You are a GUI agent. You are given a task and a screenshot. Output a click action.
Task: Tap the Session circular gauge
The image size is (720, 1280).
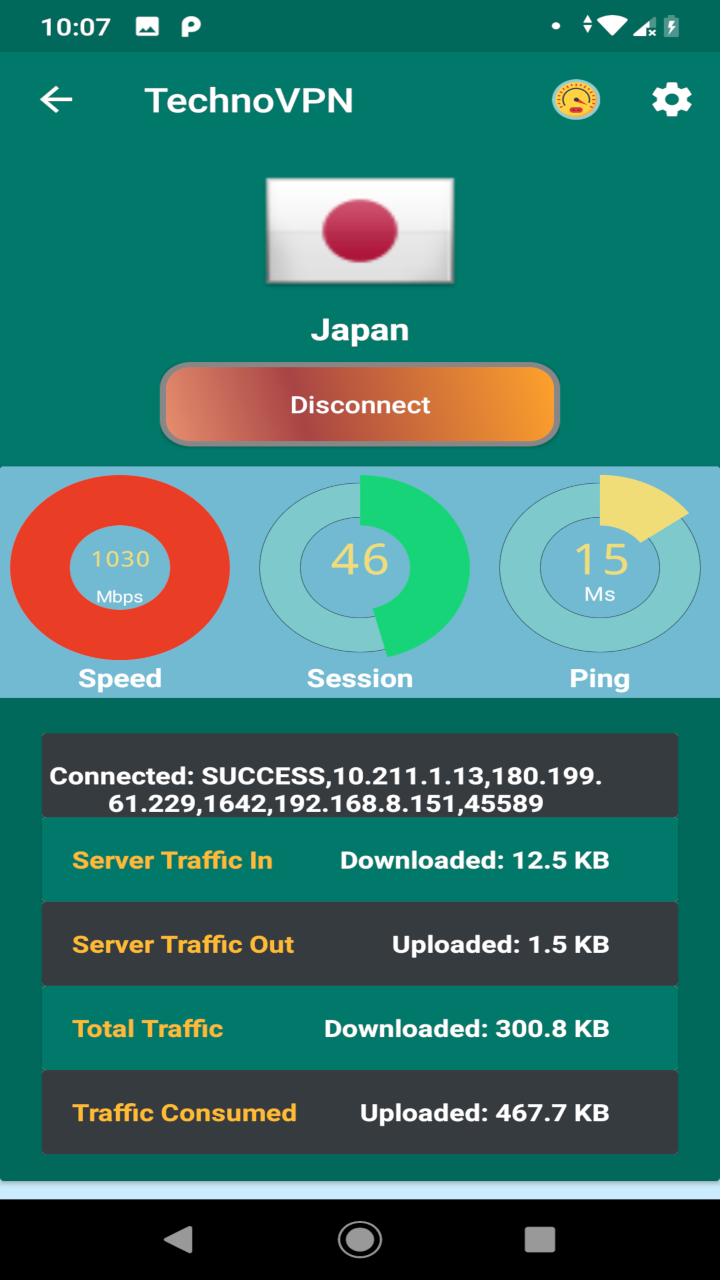[x=360, y=567]
